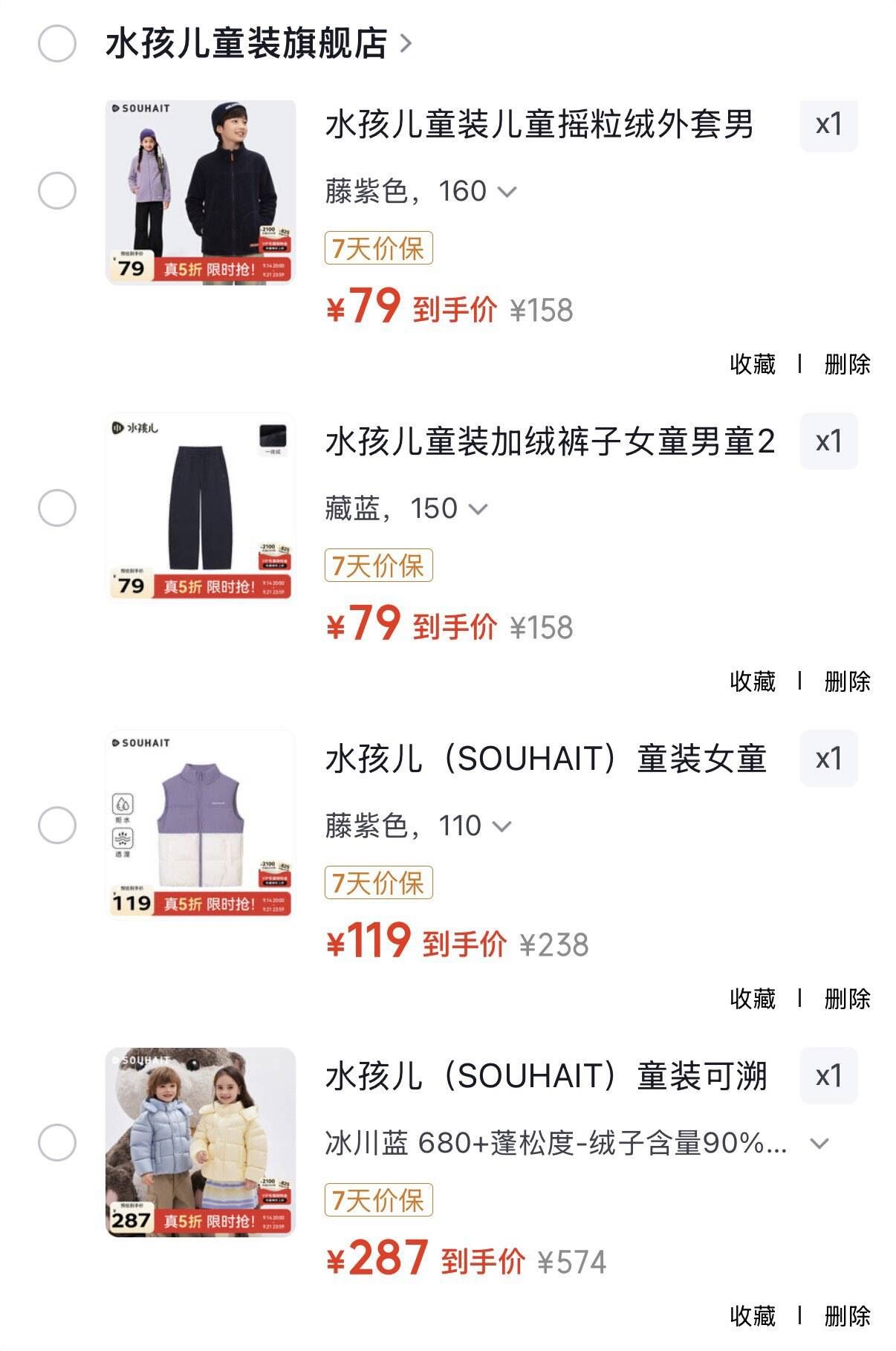Open the 加绒裤子 product image
896x1351 pixels.
tap(201, 508)
